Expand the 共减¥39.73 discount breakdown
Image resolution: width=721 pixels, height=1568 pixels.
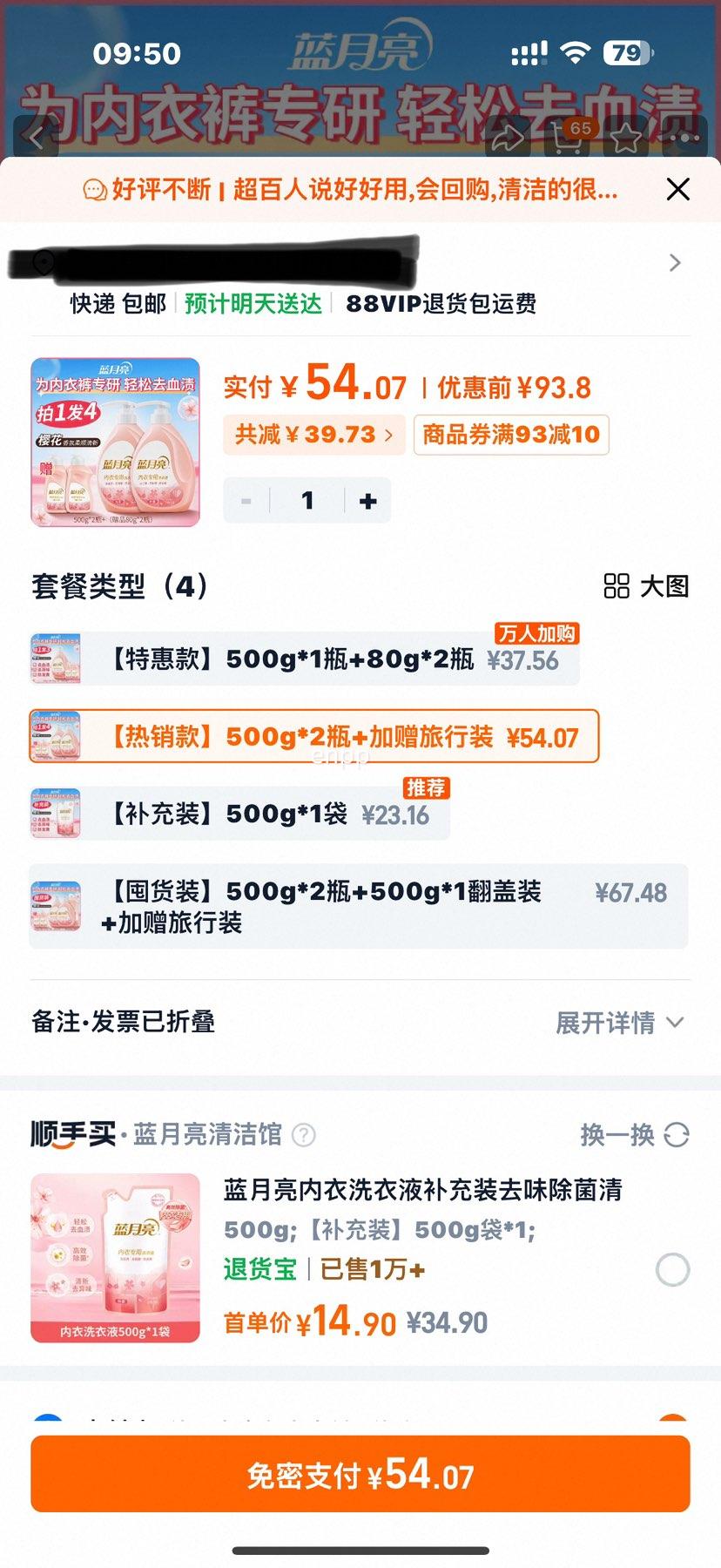313,434
